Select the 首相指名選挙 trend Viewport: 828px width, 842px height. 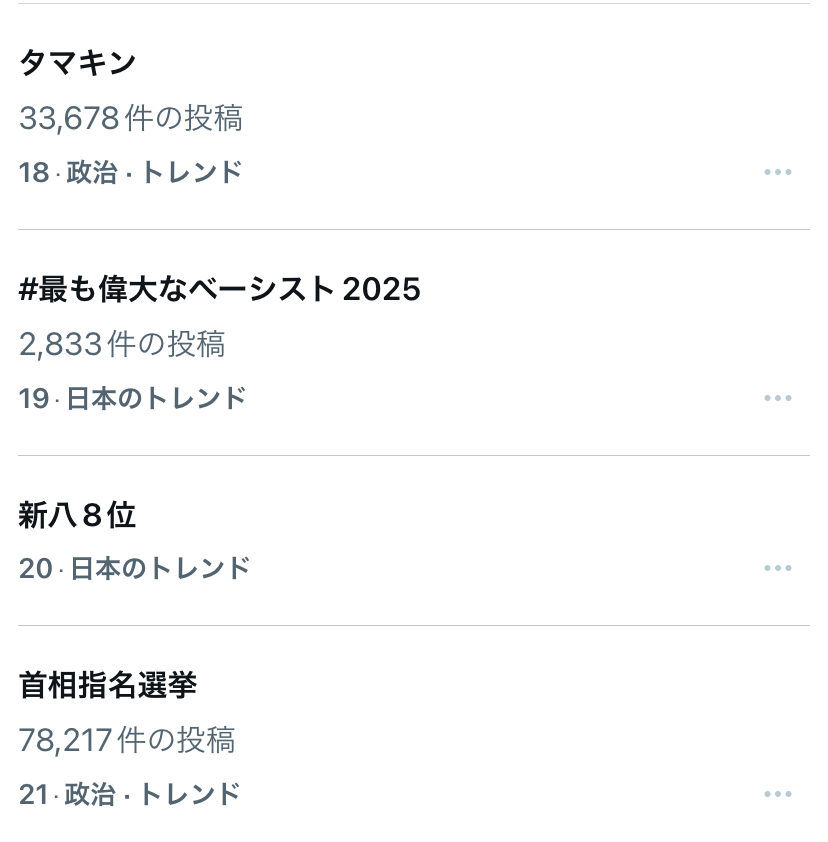coord(108,686)
